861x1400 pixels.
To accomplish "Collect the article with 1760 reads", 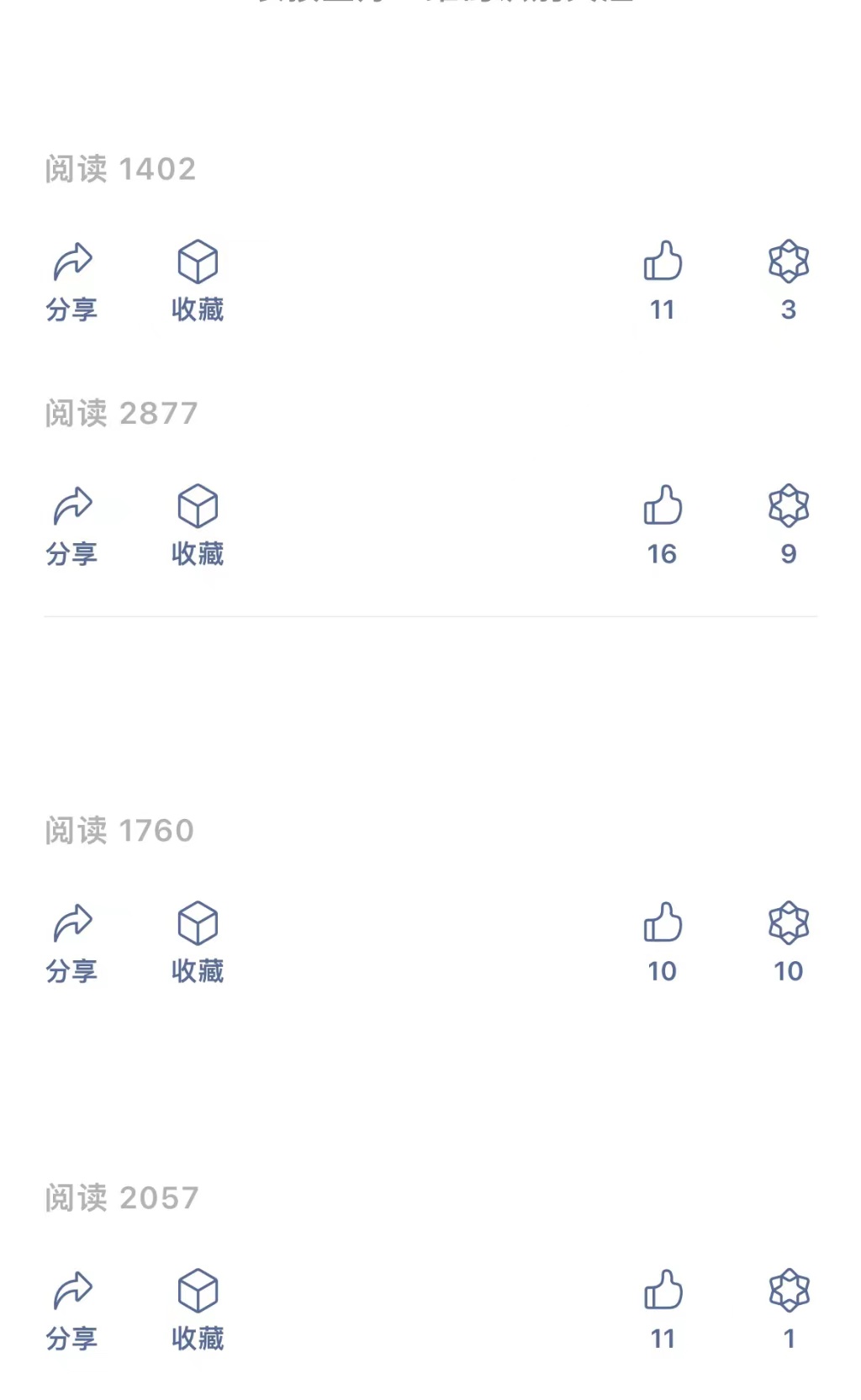I will coord(198,943).
